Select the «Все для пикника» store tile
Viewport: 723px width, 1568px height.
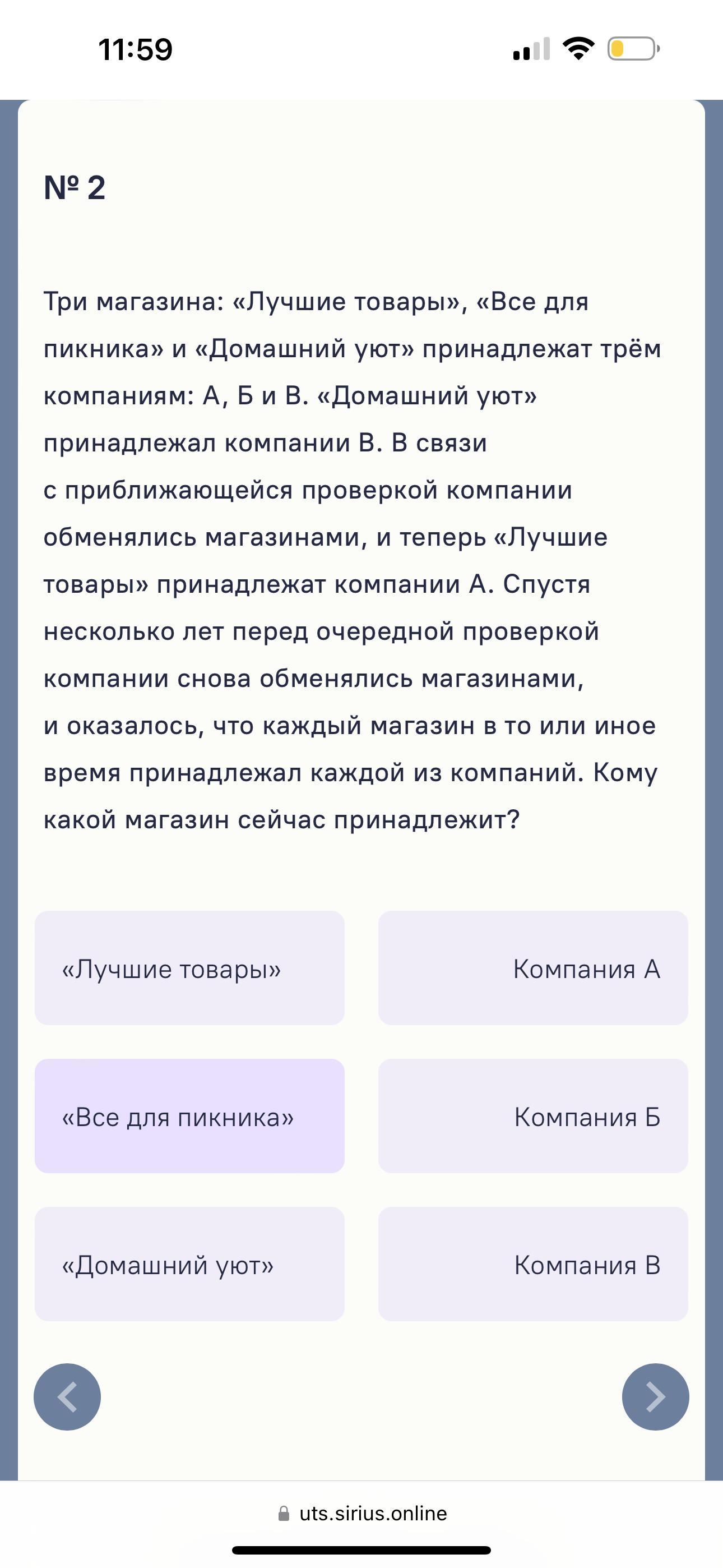click(x=189, y=1116)
